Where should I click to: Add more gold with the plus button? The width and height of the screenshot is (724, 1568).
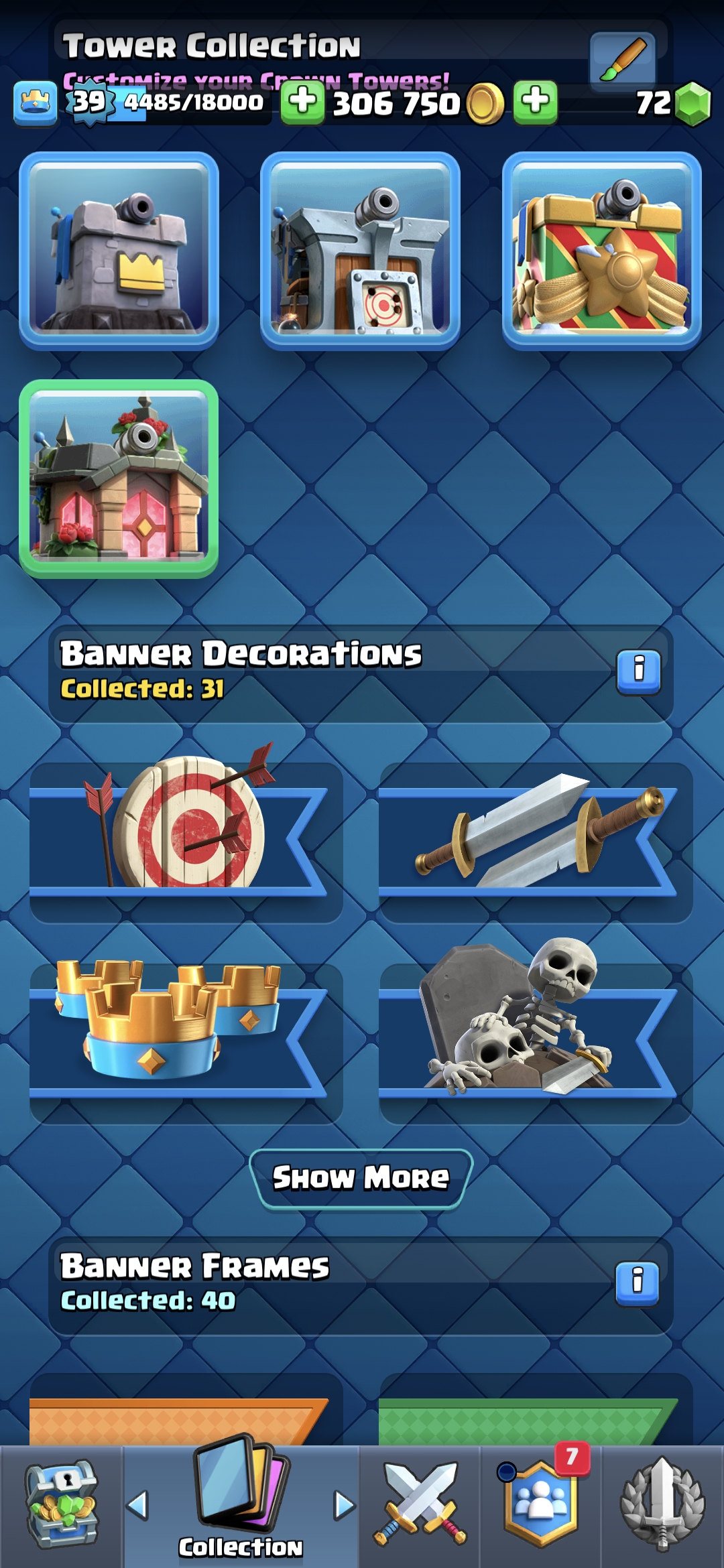(535, 103)
